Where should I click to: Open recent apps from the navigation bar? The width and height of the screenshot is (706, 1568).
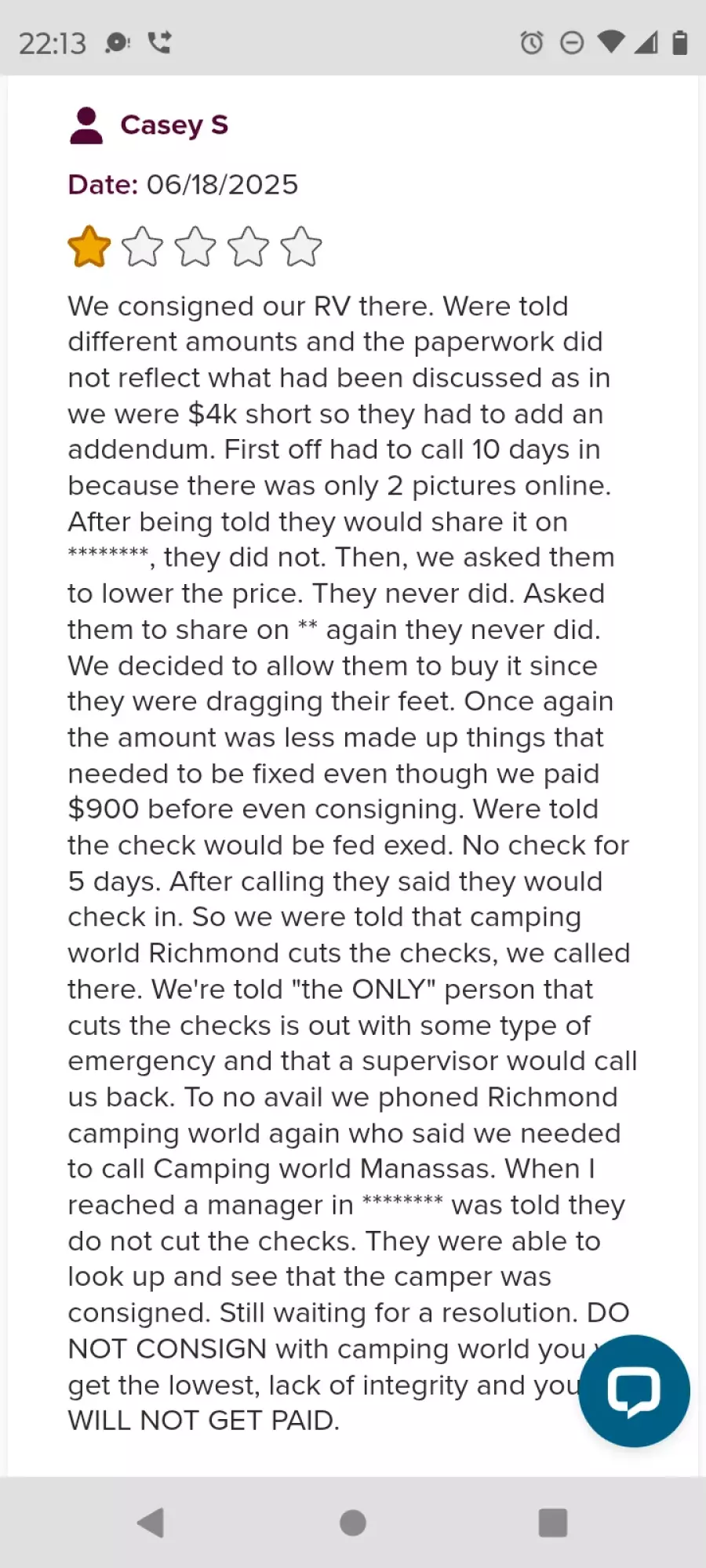(553, 1523)
